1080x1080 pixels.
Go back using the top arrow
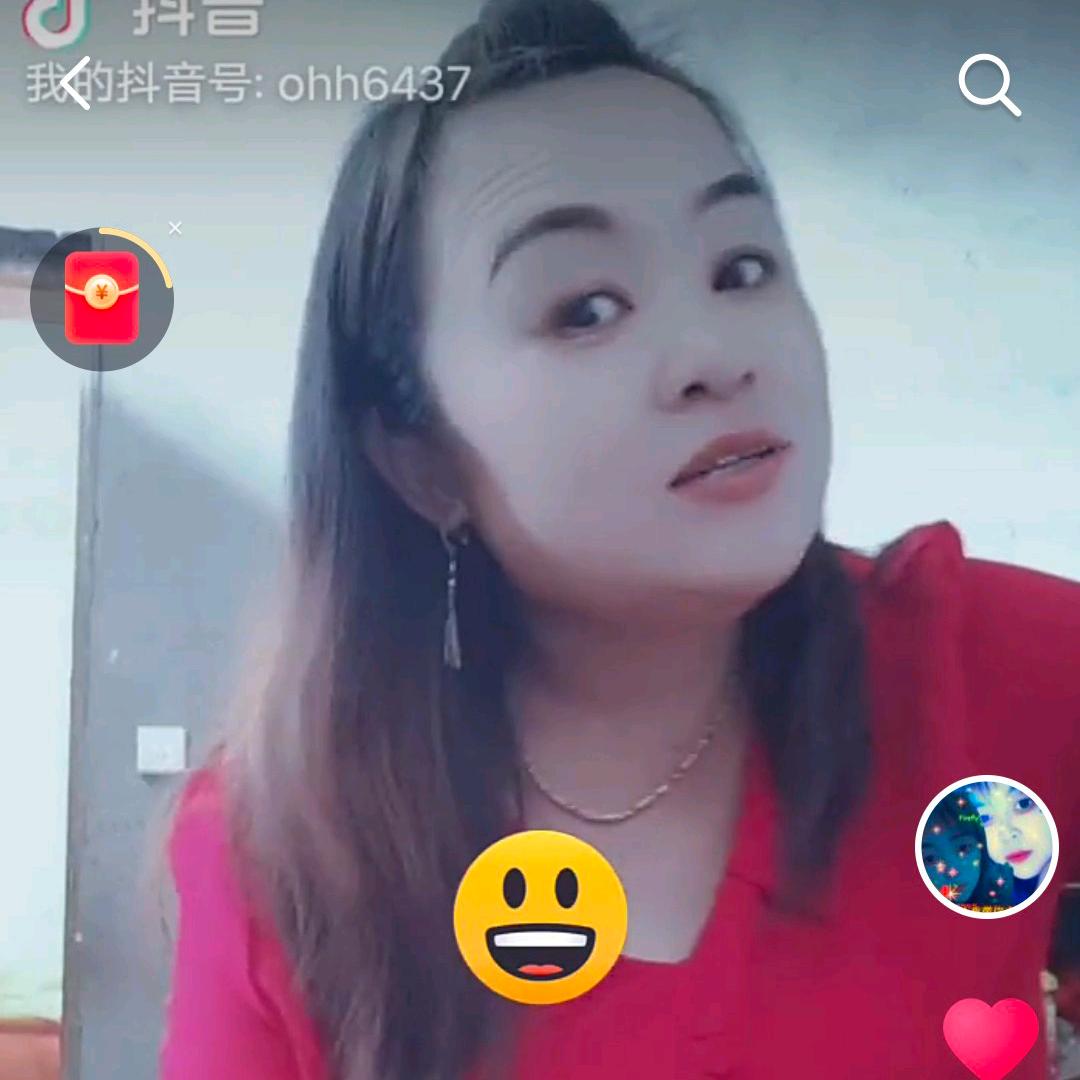click(x=75, y=84)
